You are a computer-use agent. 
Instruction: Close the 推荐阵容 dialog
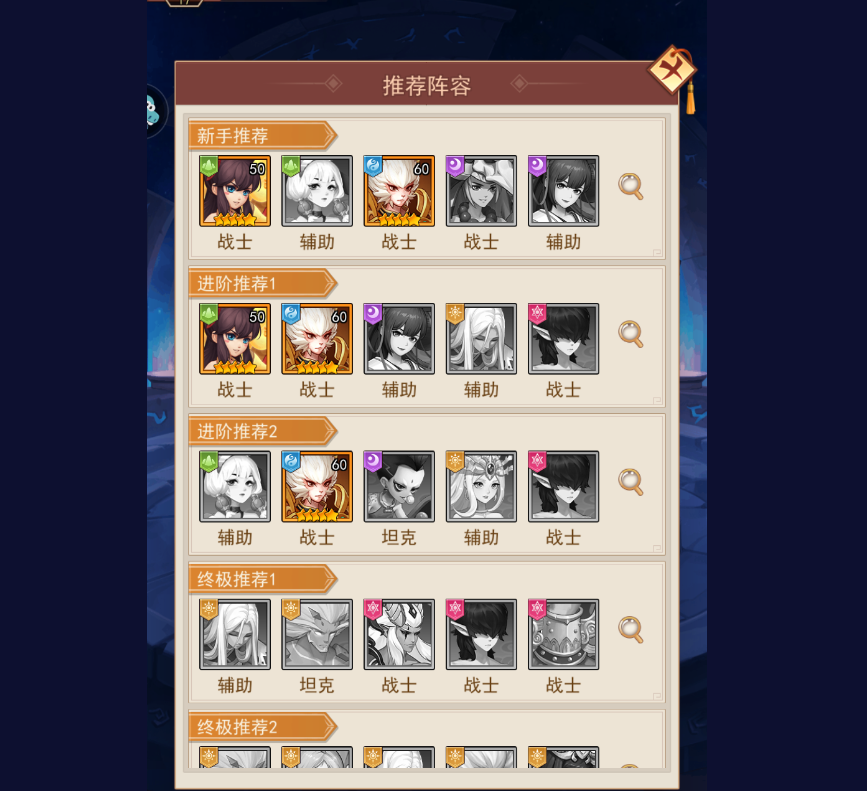pos(671,70)
